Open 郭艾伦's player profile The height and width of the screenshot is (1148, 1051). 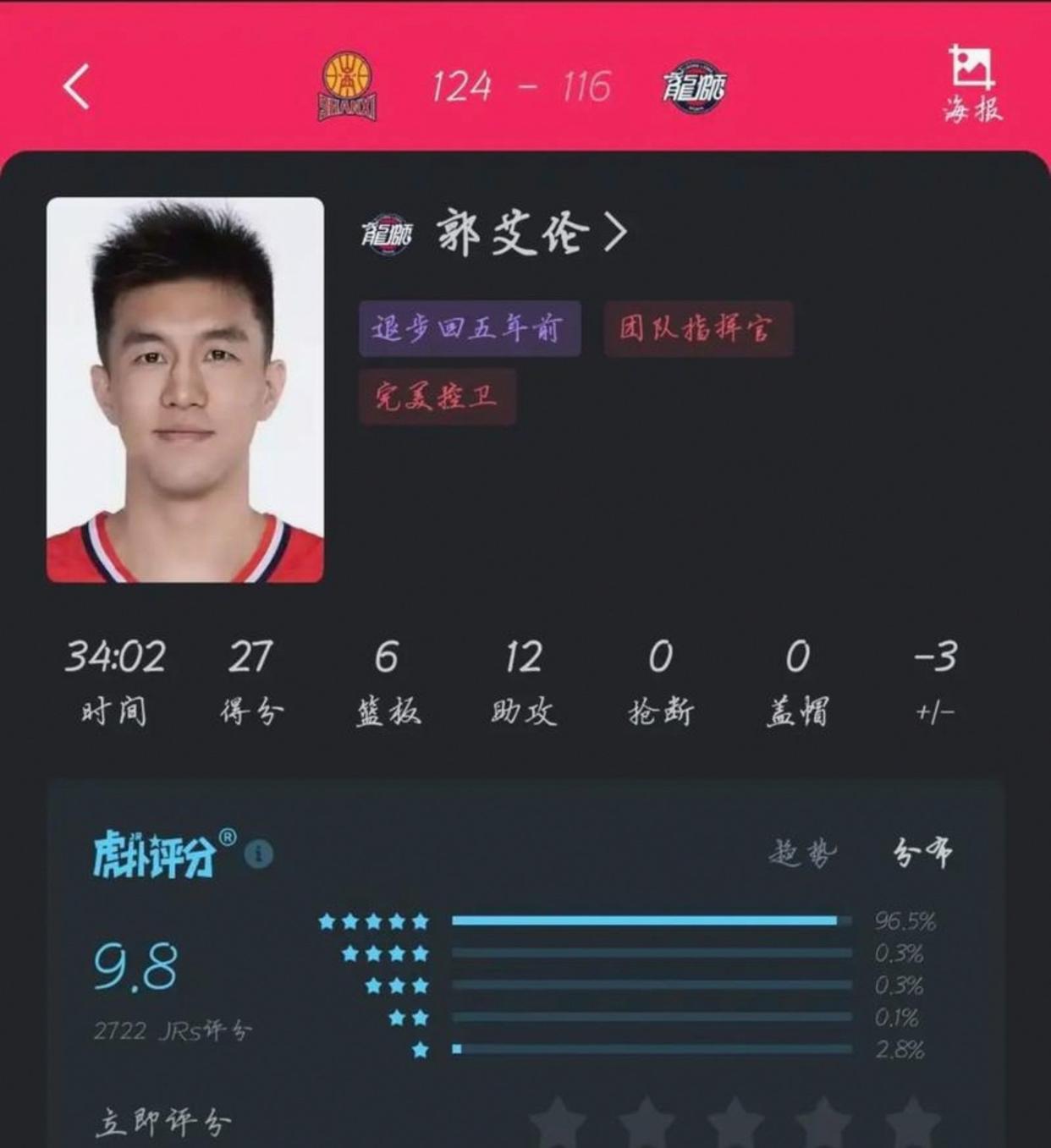(531, 232)
